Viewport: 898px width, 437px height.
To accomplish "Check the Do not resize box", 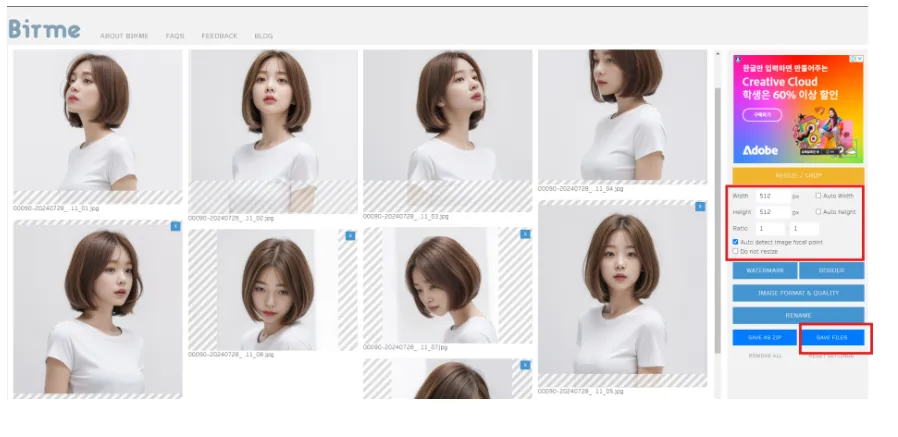I will [x=736, y=251].
